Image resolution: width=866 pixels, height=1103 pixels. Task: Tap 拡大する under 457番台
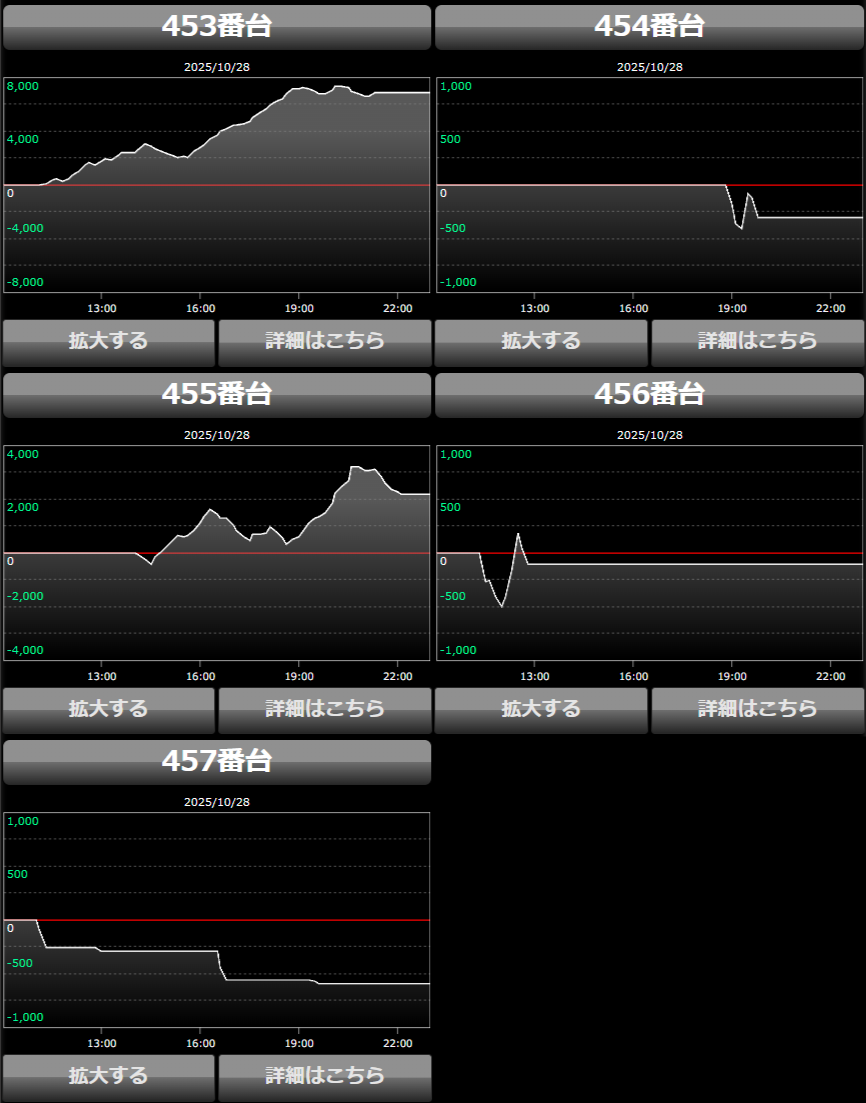click(x=108, y=1077)
